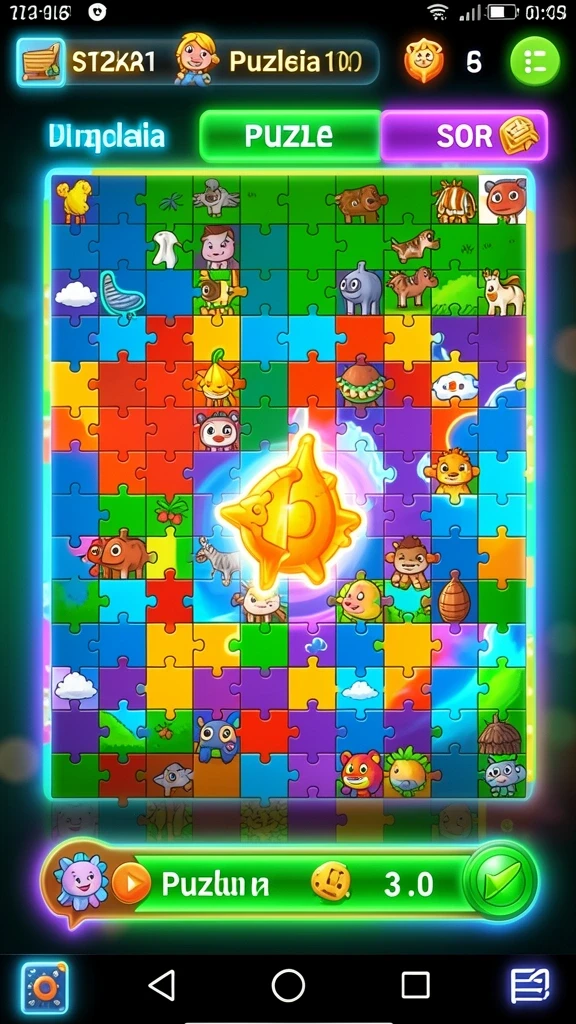576x1024 pixels.
Task: Tap the orange play button
Action: 131,884
